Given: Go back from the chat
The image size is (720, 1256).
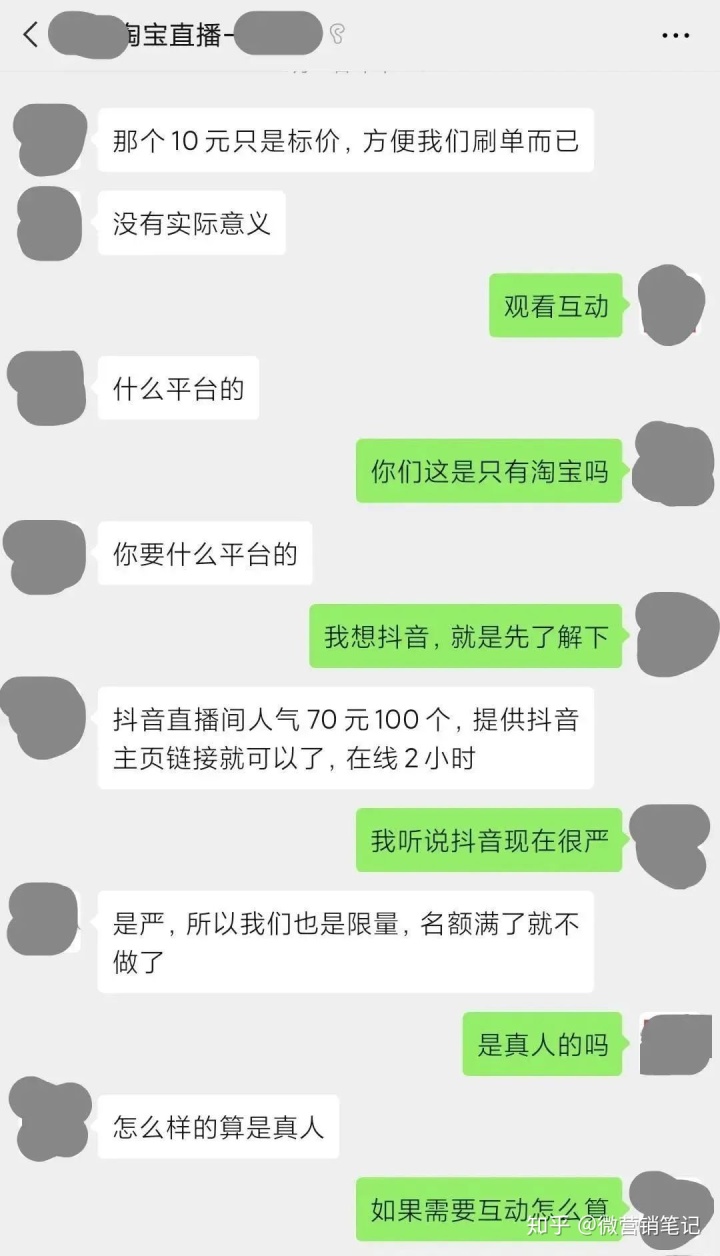Looking at the screenshot, I should click(x=30, y=35).
